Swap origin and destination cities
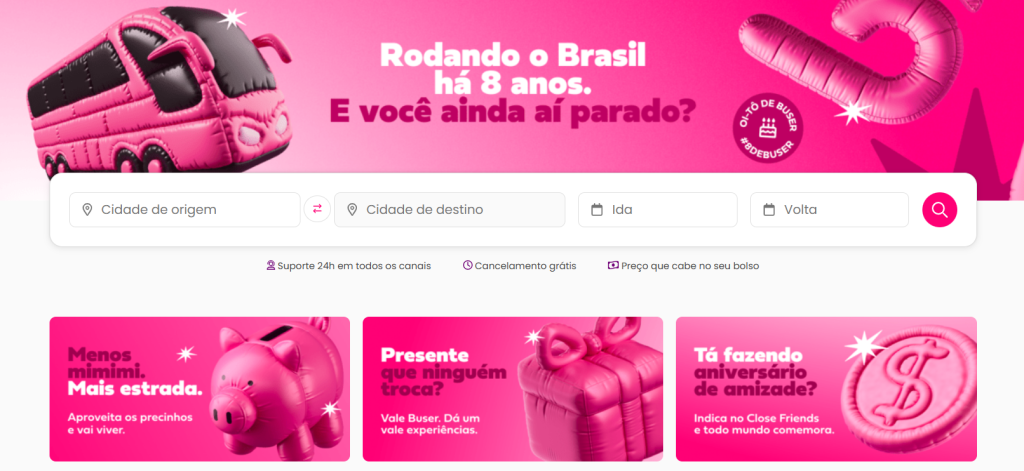 point(317,209)
